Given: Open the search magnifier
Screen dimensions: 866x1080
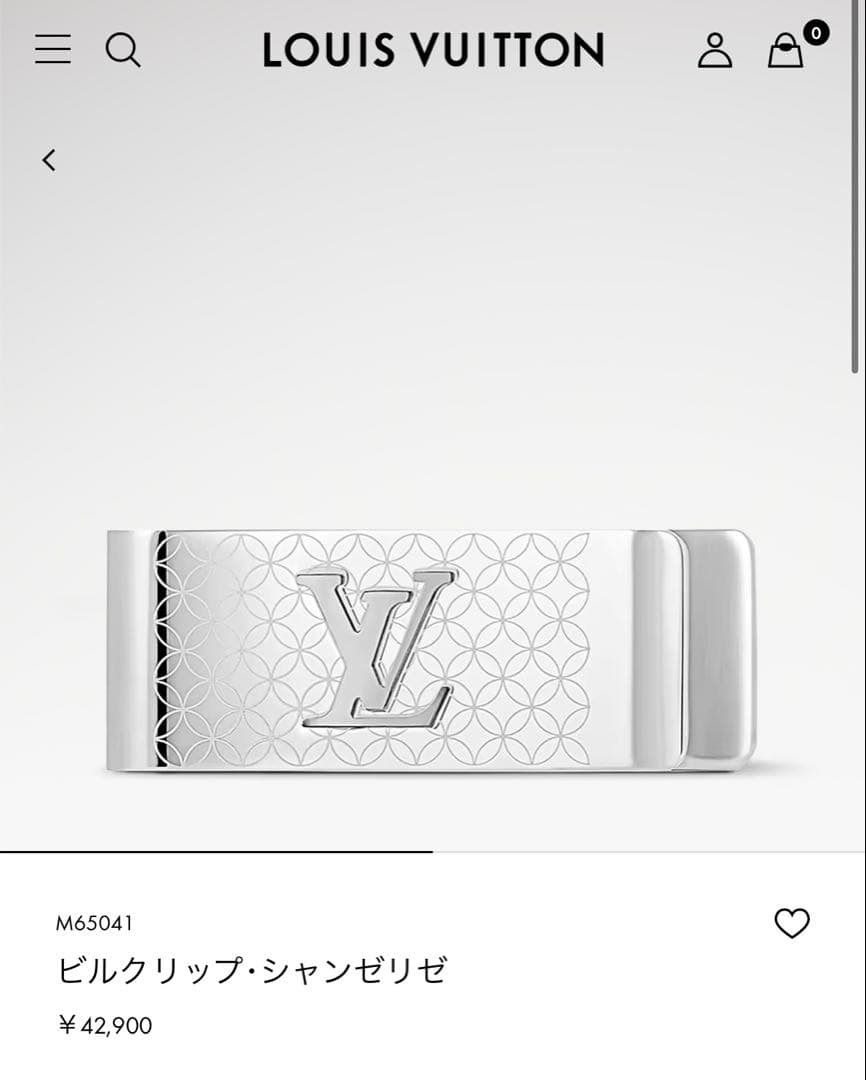Looking at the screenshot, I should coord(123,49).
